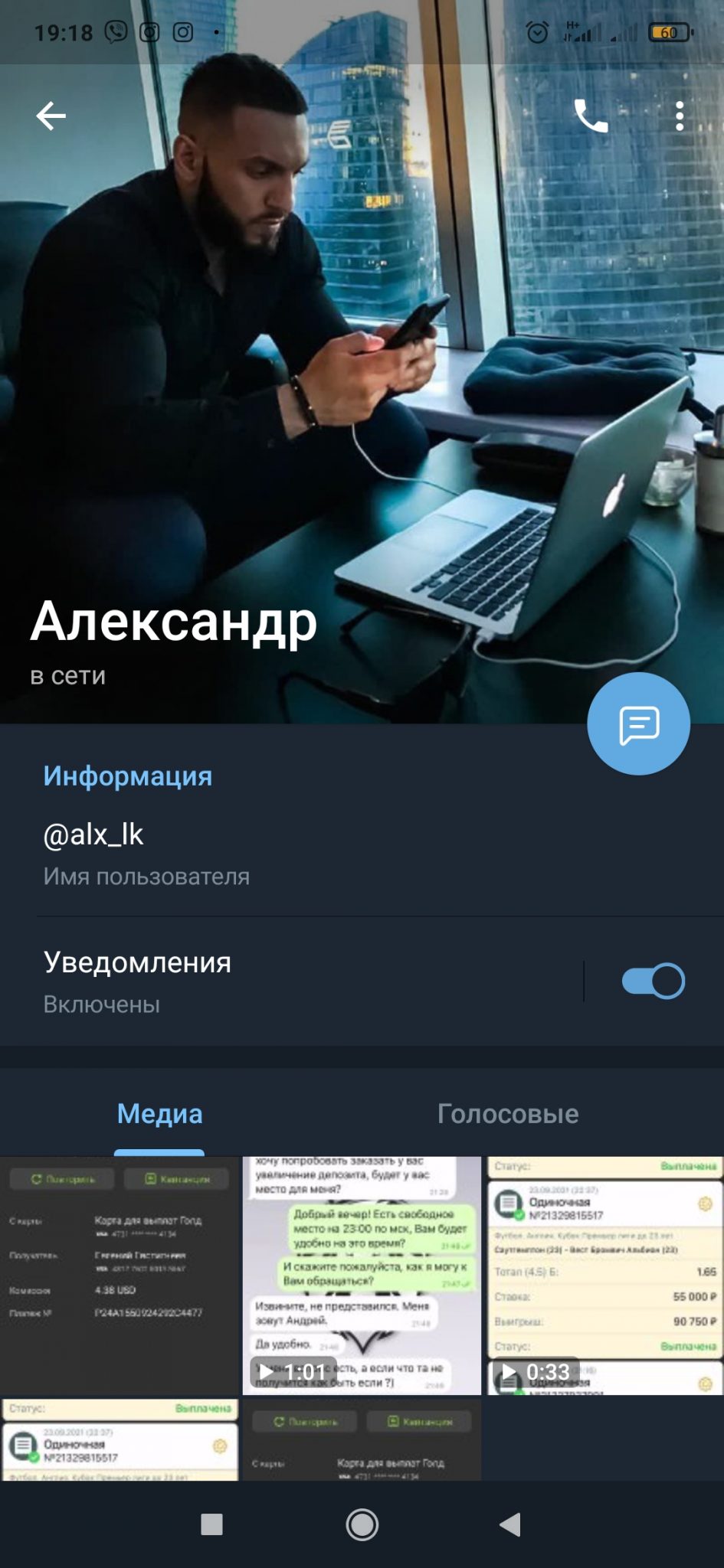
Task: Toggle the Уведомления switch off
Action: tap(654, 981)
